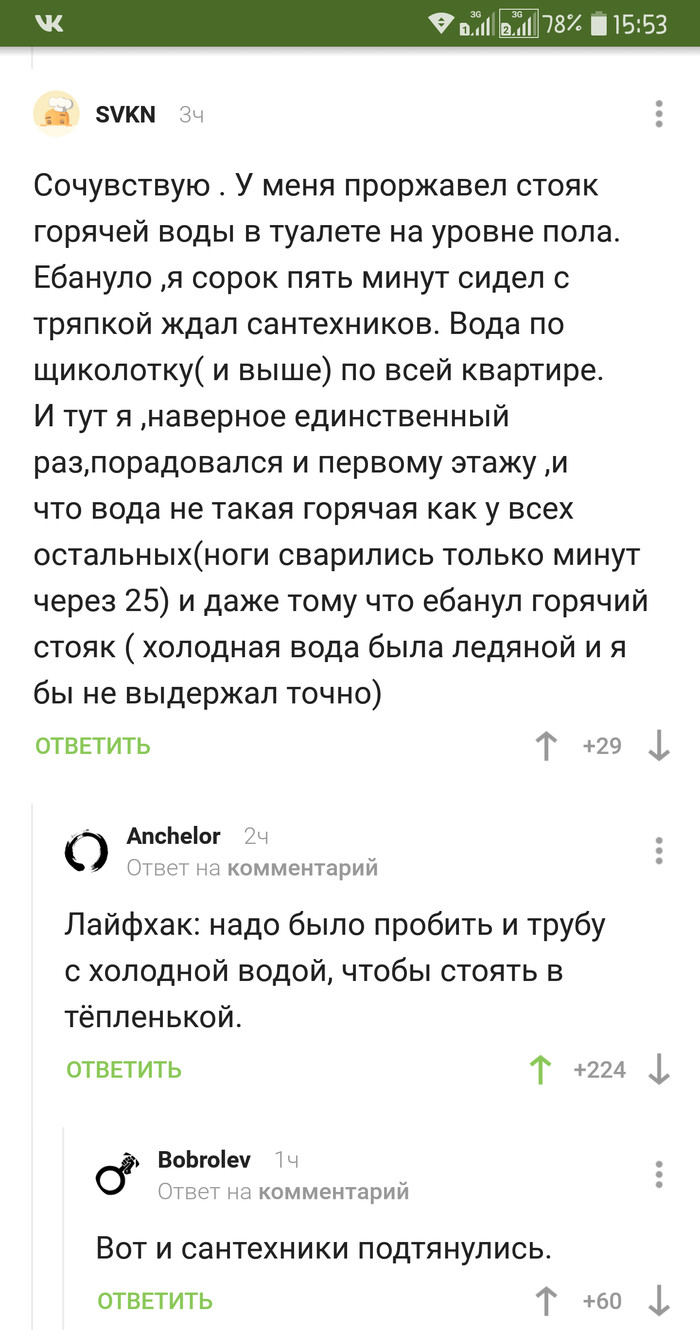Open overflow menu on Bobrolev's comment

click(659, 1175)
